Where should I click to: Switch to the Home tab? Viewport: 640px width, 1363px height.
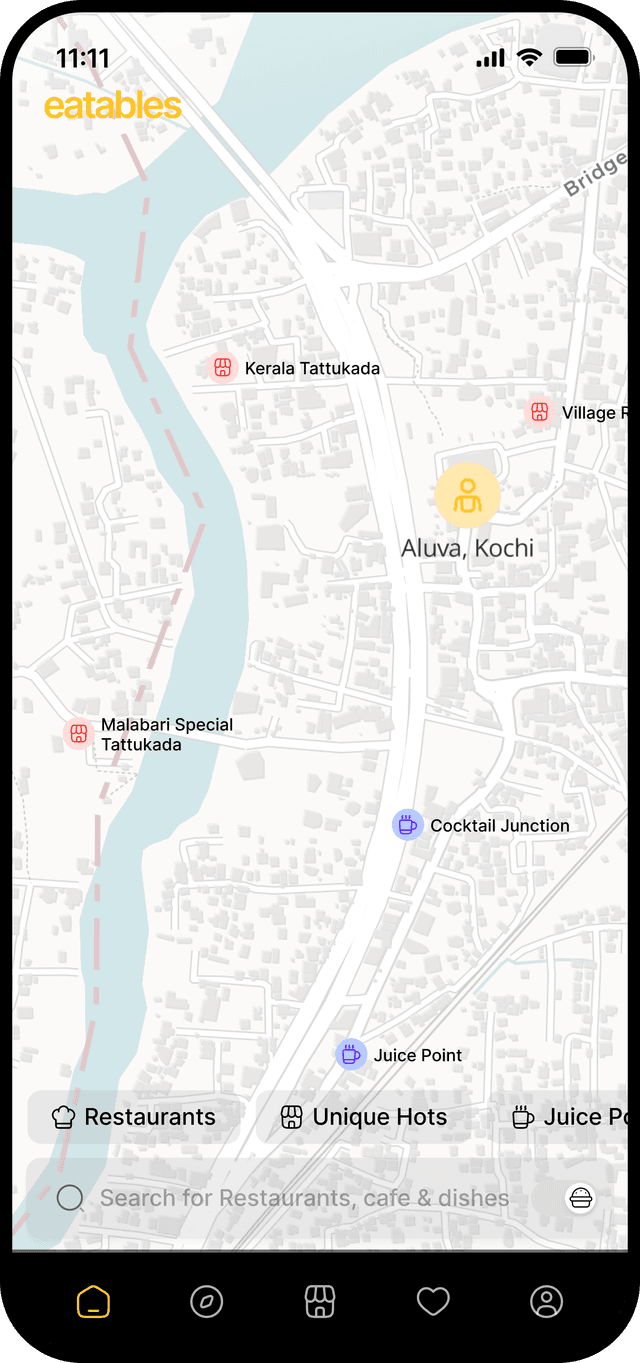[x=93, y=1301]
